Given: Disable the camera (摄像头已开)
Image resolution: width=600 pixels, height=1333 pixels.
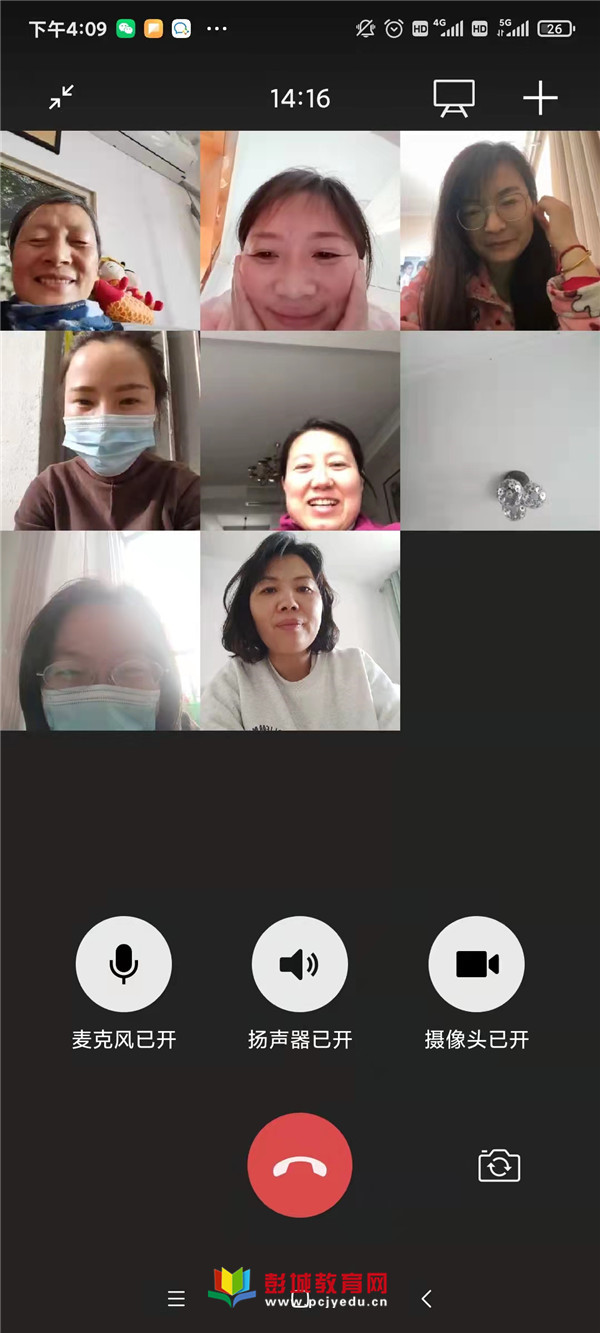Looking at the screenshot, I should tap(476, 964).
